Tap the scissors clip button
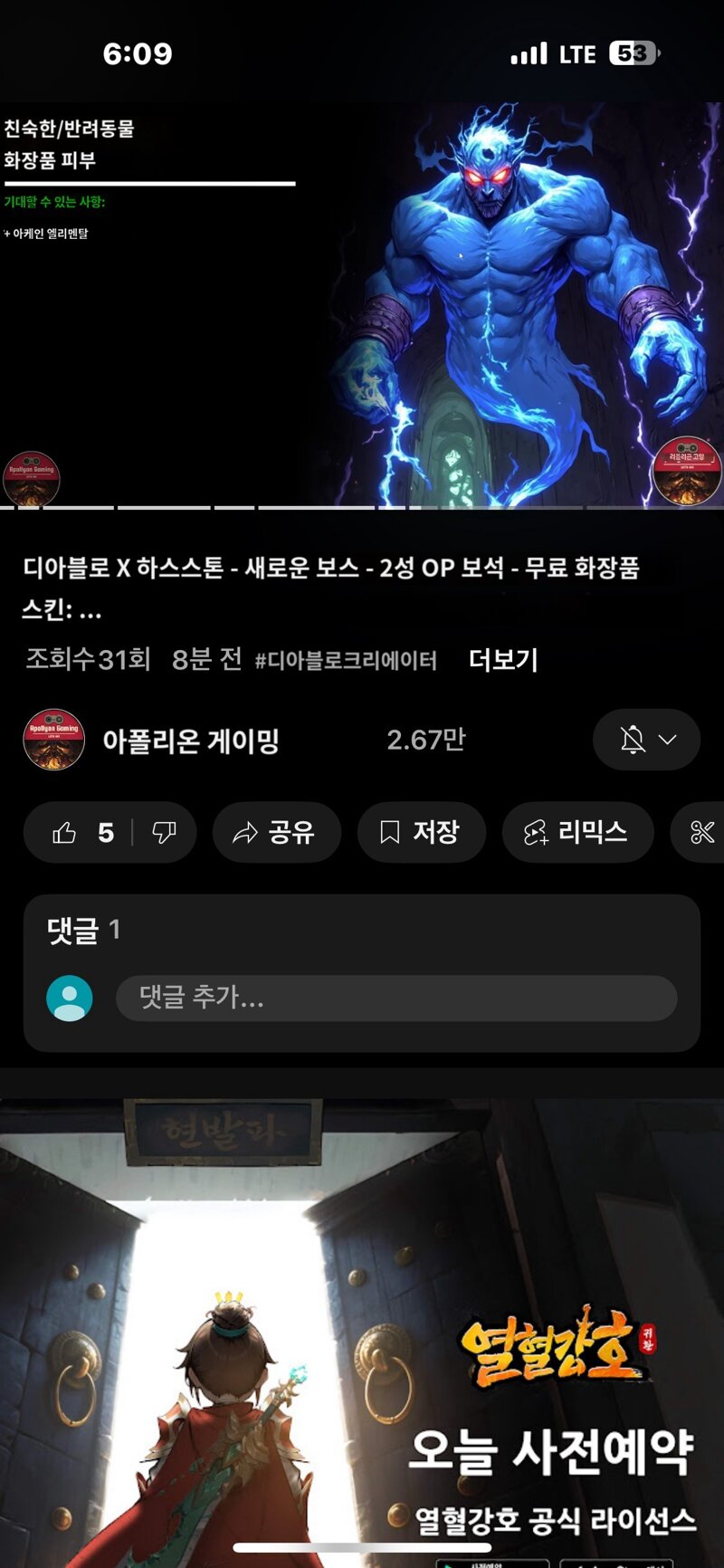Image resolution: width=724 pixels, height=1568 pixels. point(702,833)
